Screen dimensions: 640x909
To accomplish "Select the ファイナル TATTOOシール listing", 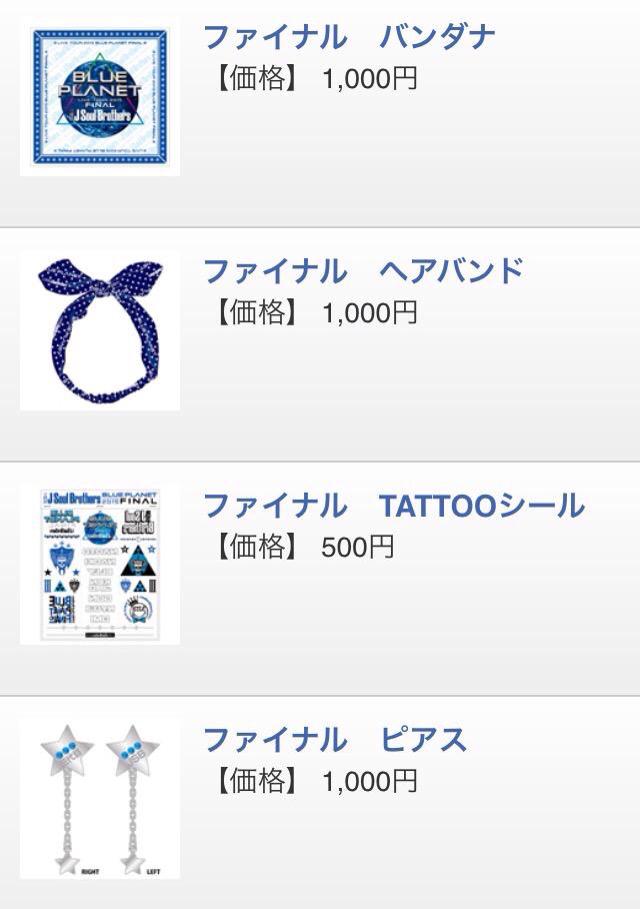I will (x=393, y=505).
